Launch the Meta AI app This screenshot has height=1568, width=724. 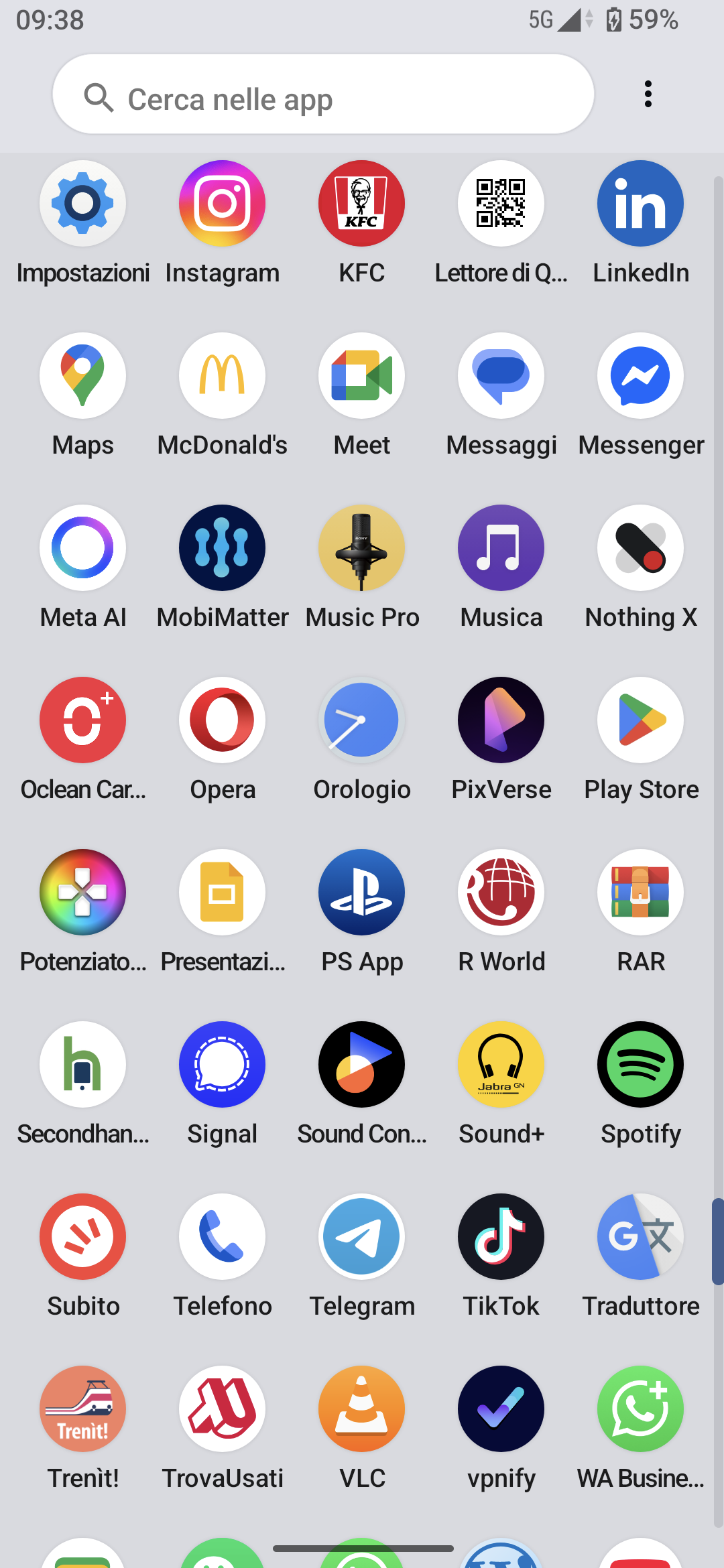click(82, 548)
